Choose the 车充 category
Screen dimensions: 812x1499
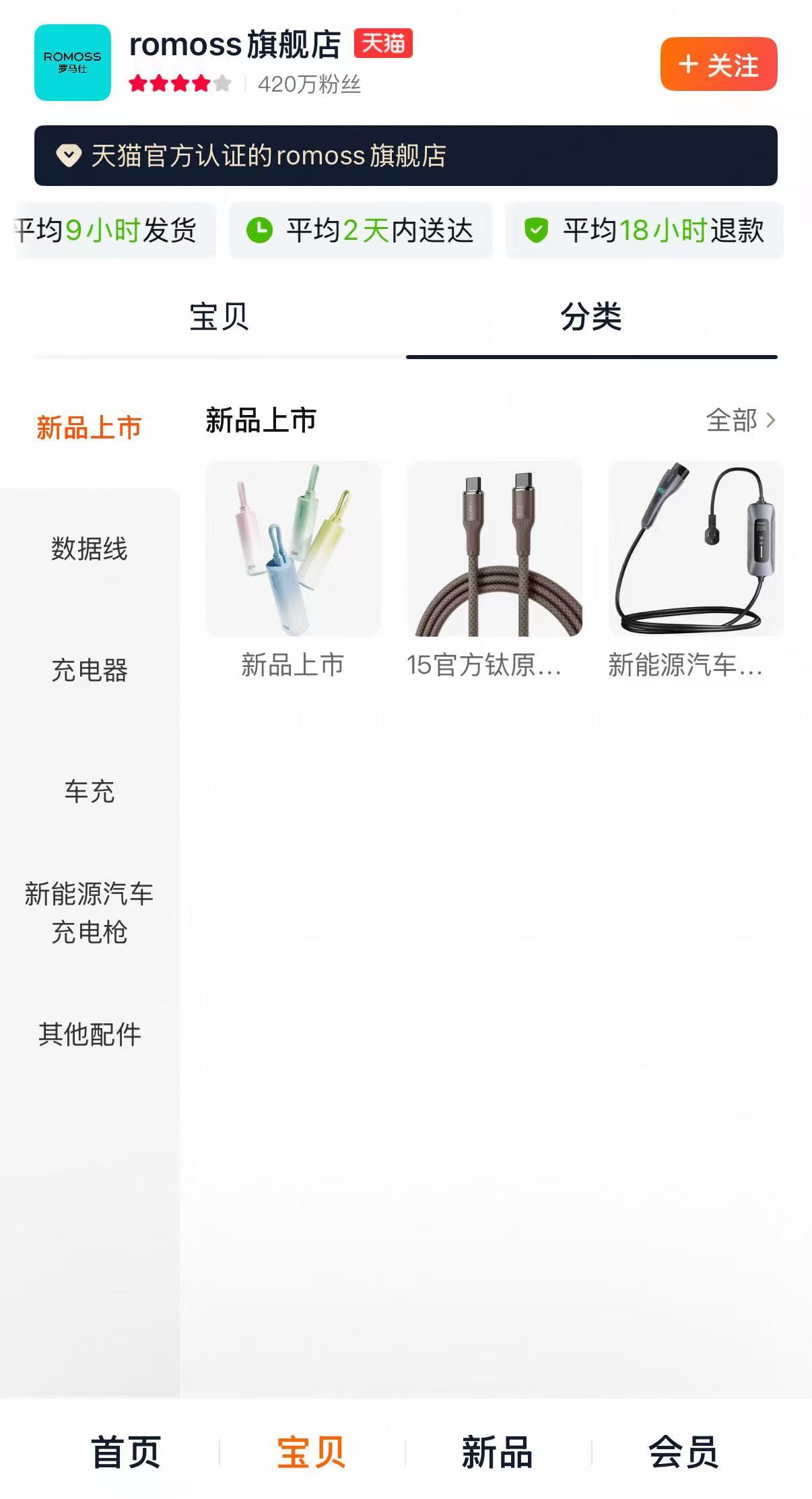point(90,792)
